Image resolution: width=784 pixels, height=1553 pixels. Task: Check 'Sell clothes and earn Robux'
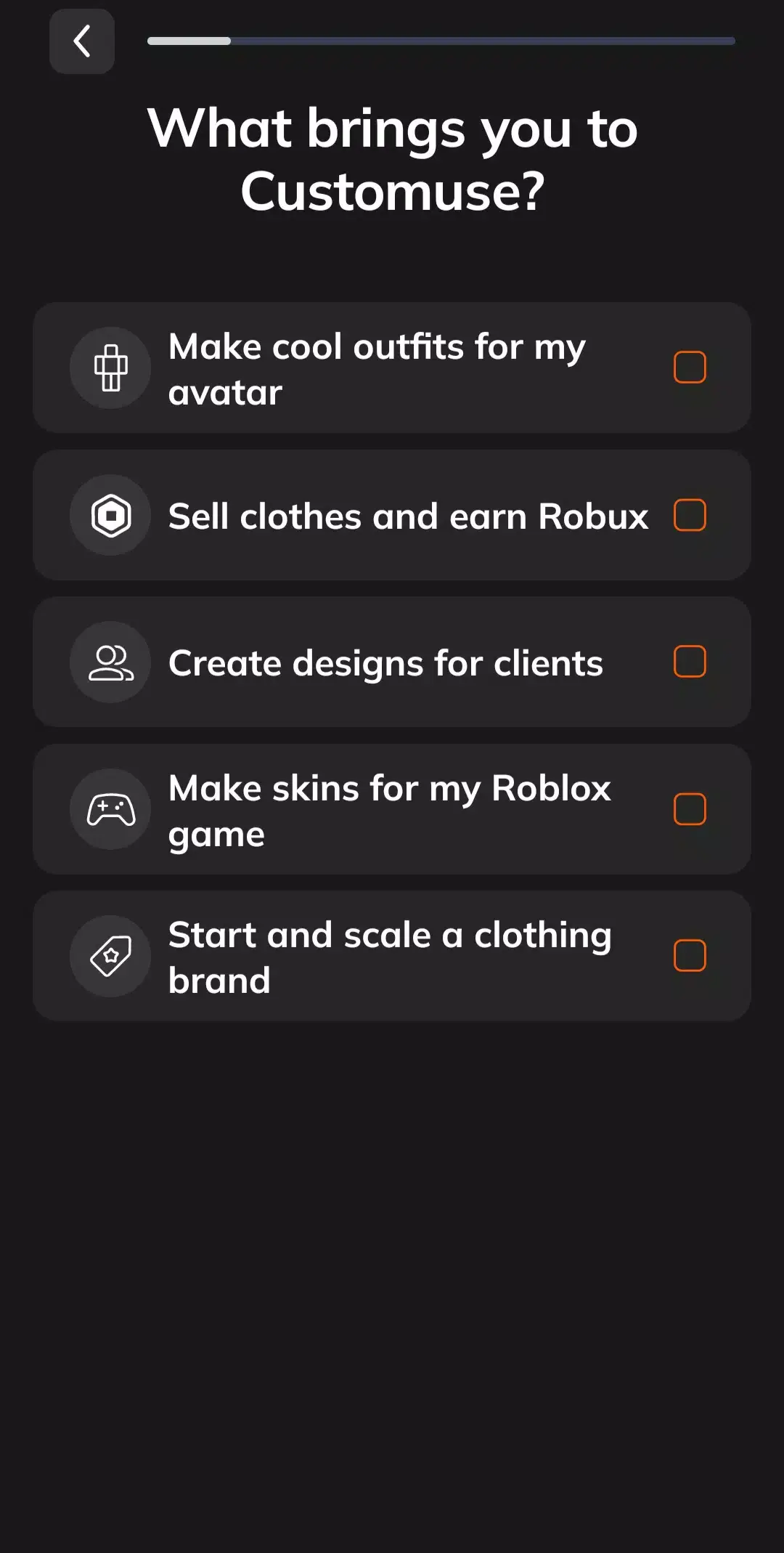[690, 515]
